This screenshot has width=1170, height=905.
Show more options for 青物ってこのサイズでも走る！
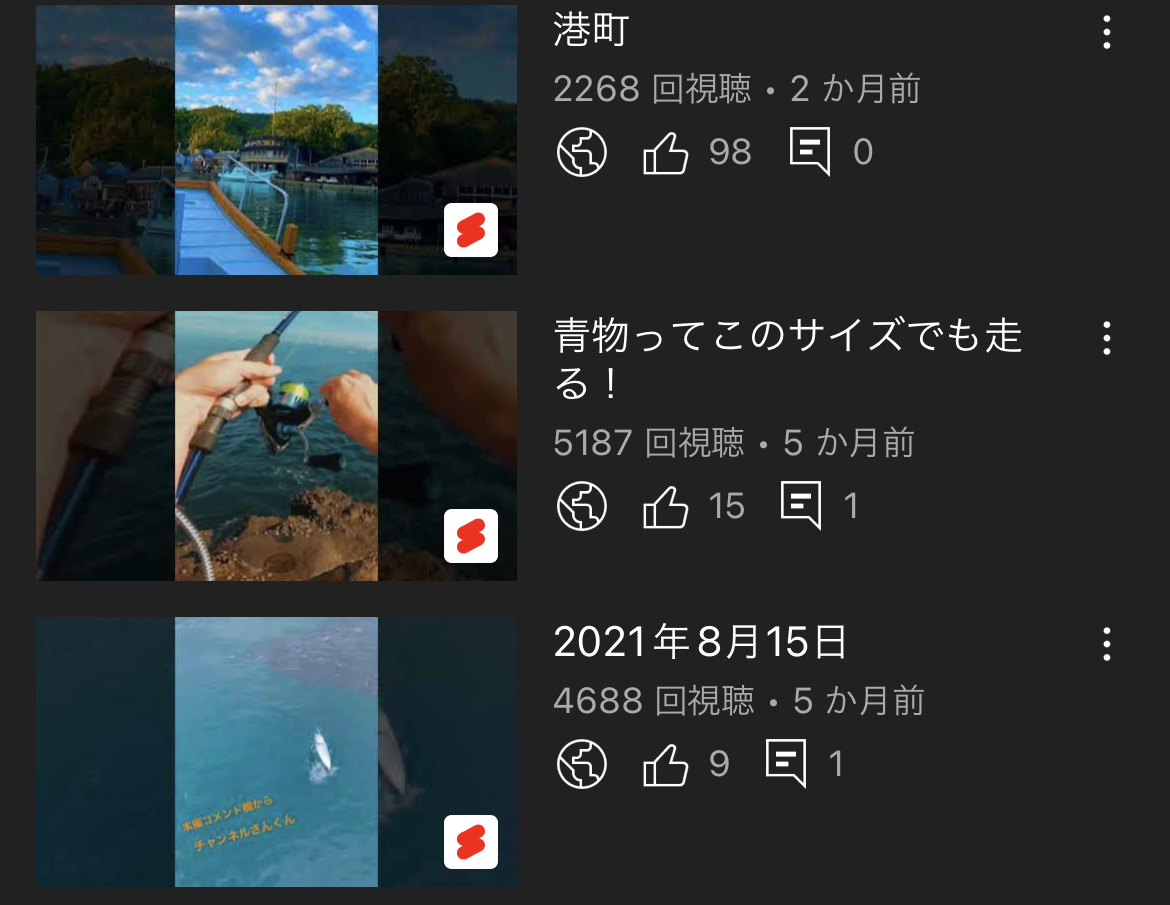(1106, 339)
